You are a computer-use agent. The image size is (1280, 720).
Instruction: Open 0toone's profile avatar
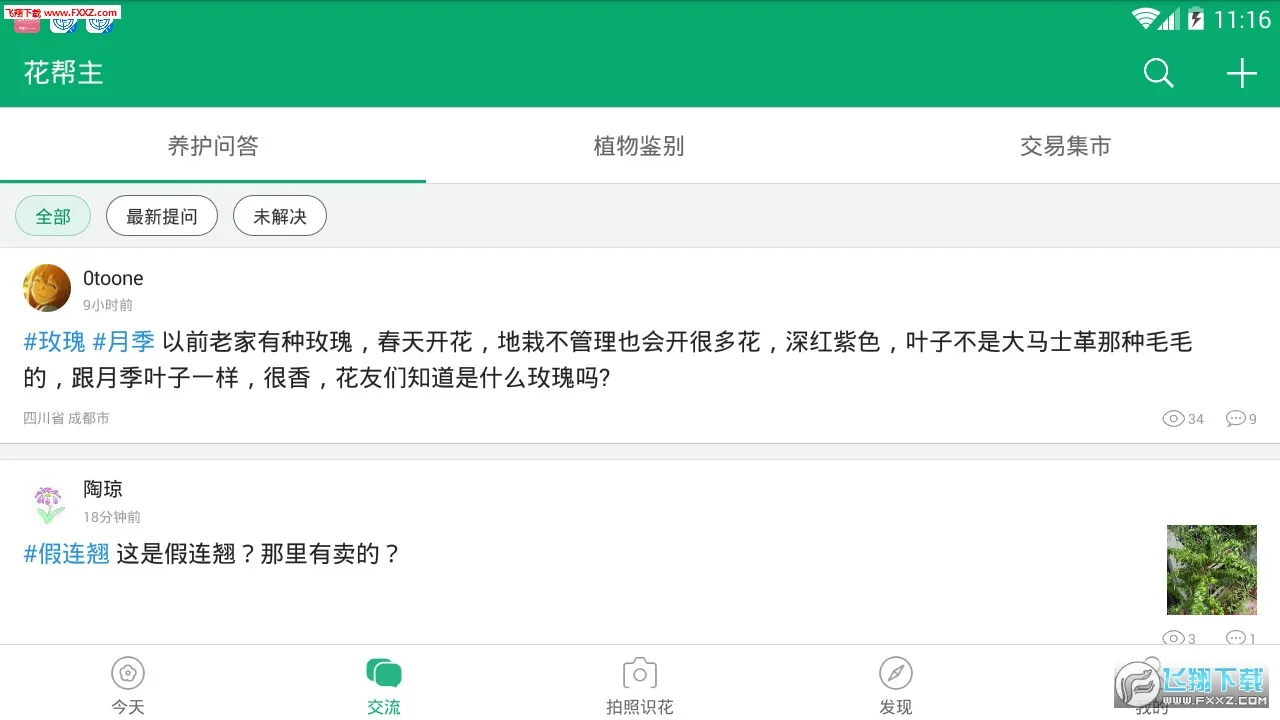tap(47, 288)
